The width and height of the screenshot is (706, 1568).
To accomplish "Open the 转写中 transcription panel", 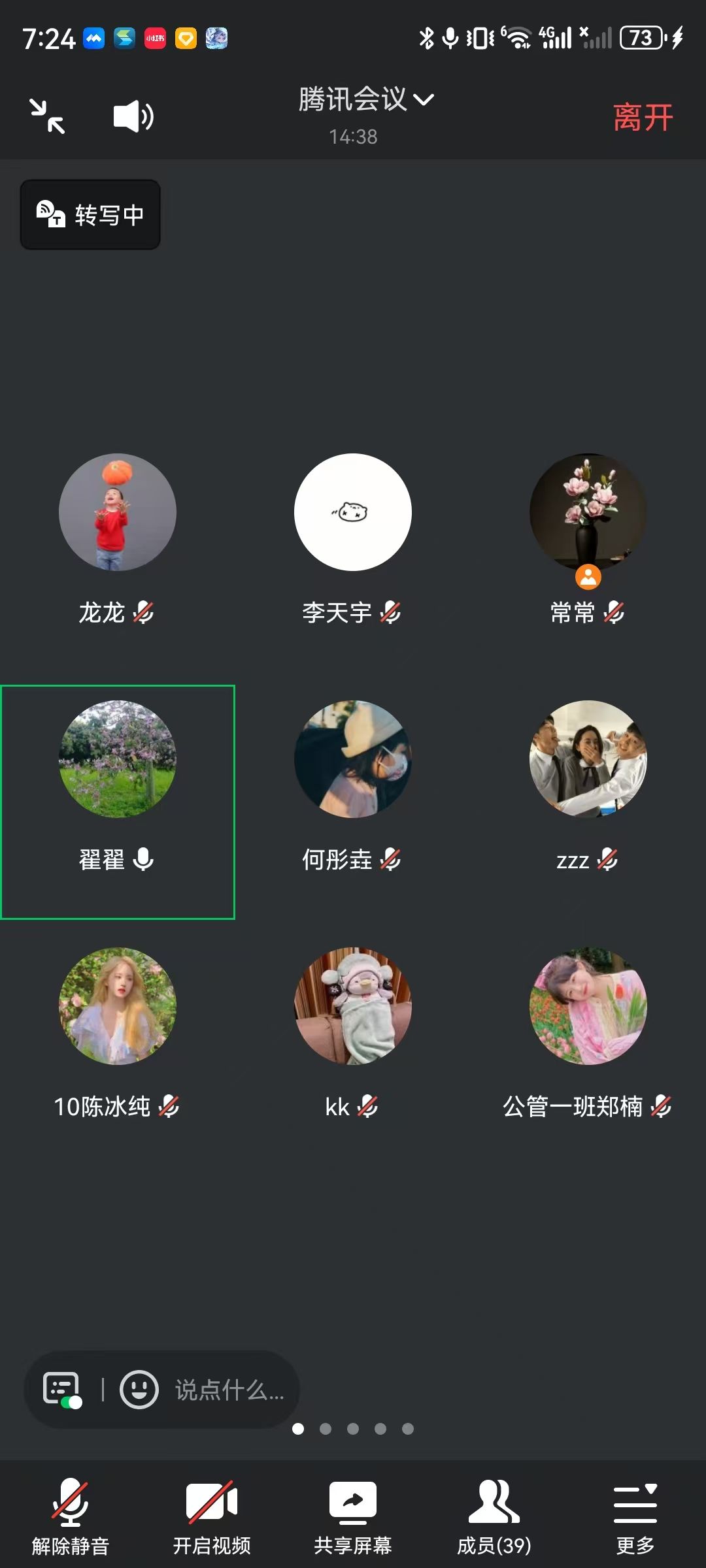I will [x=90, y=214].
